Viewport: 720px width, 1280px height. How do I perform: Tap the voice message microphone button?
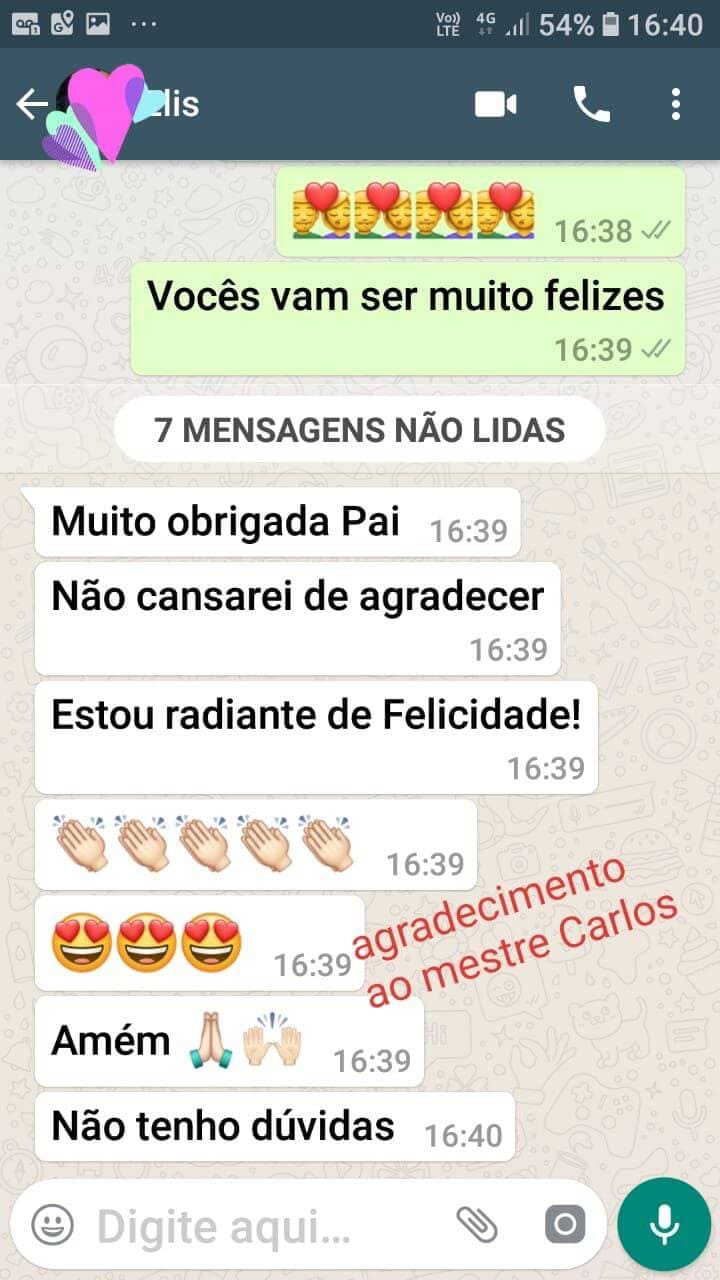pyautogui.click(x=664, y=1224)
